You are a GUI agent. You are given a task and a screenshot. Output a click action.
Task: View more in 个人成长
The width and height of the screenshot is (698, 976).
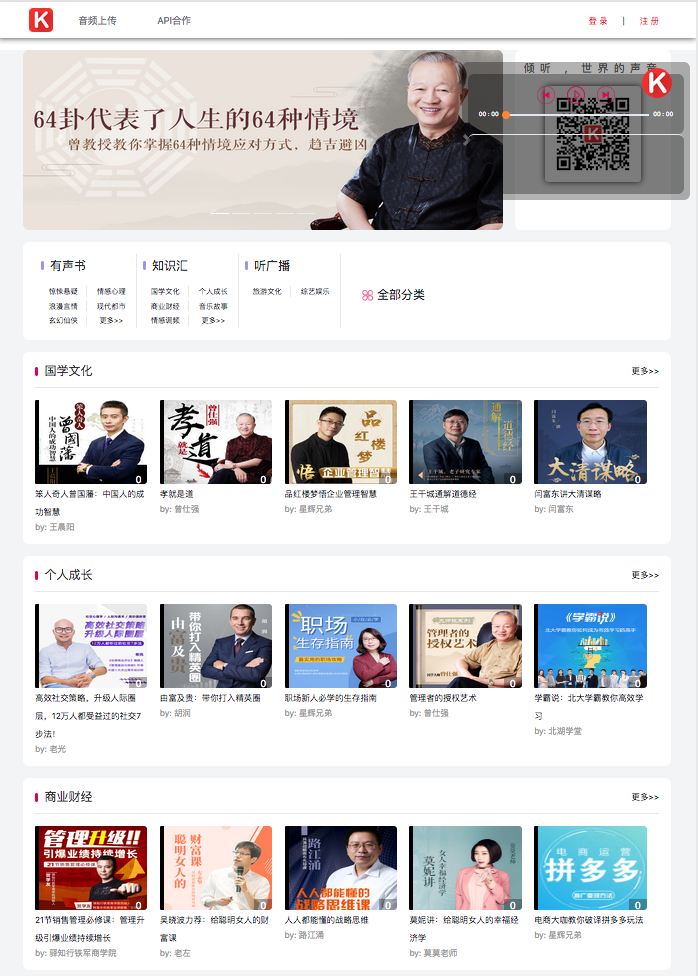pyautogui.click(x=644, y=575)
